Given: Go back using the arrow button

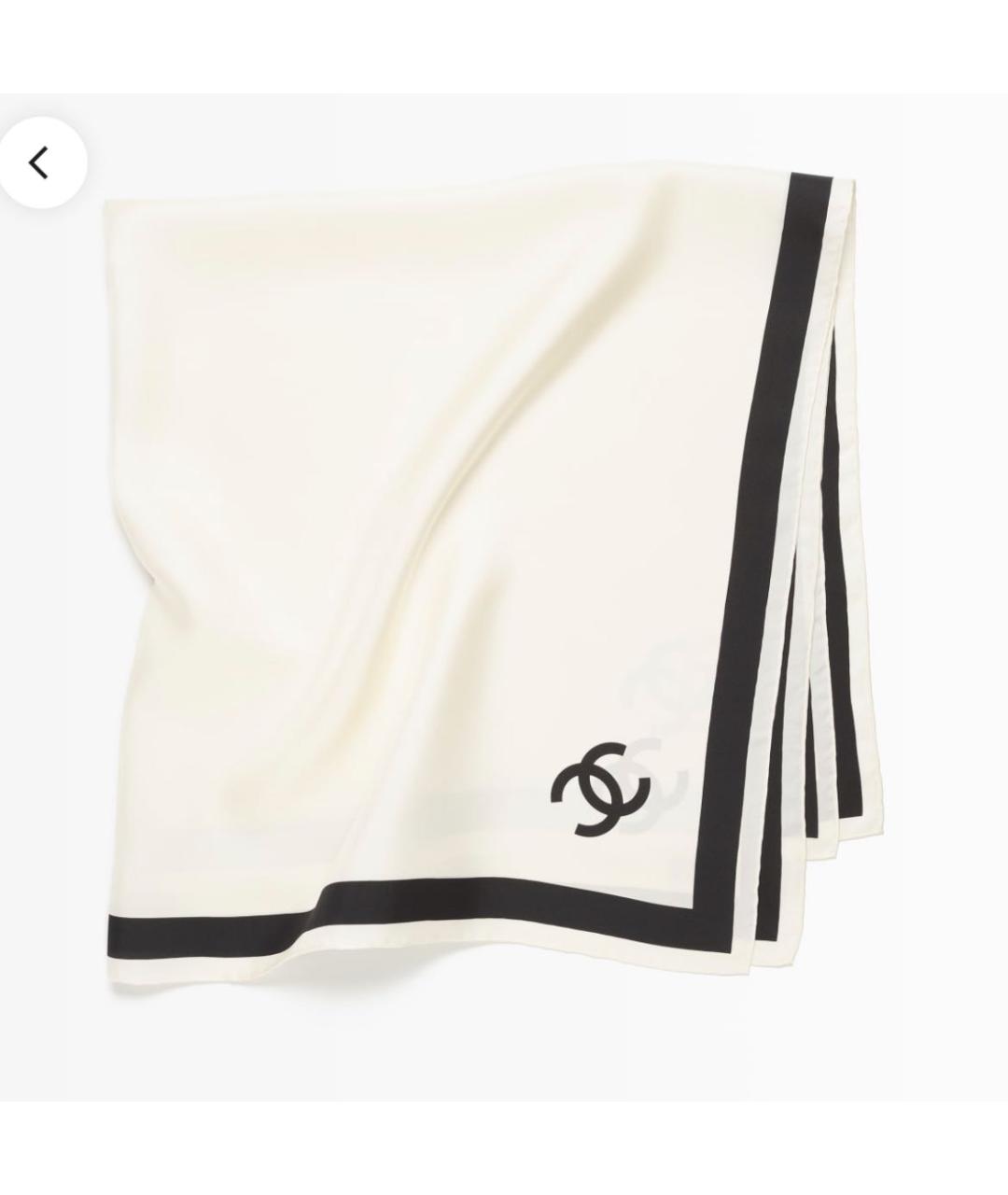Looking at the screenshot, I should 39,163.
